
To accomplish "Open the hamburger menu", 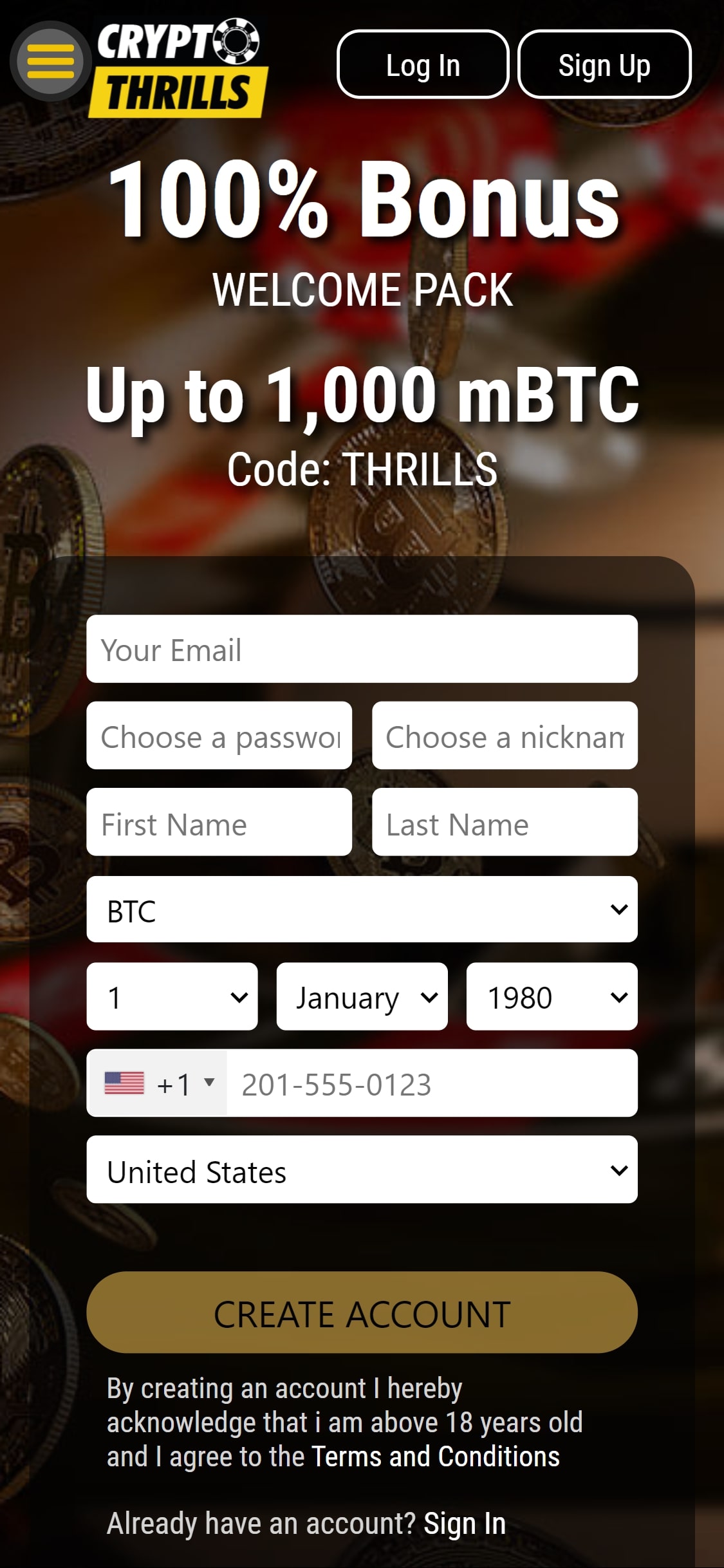I will [x=50, y=62].
